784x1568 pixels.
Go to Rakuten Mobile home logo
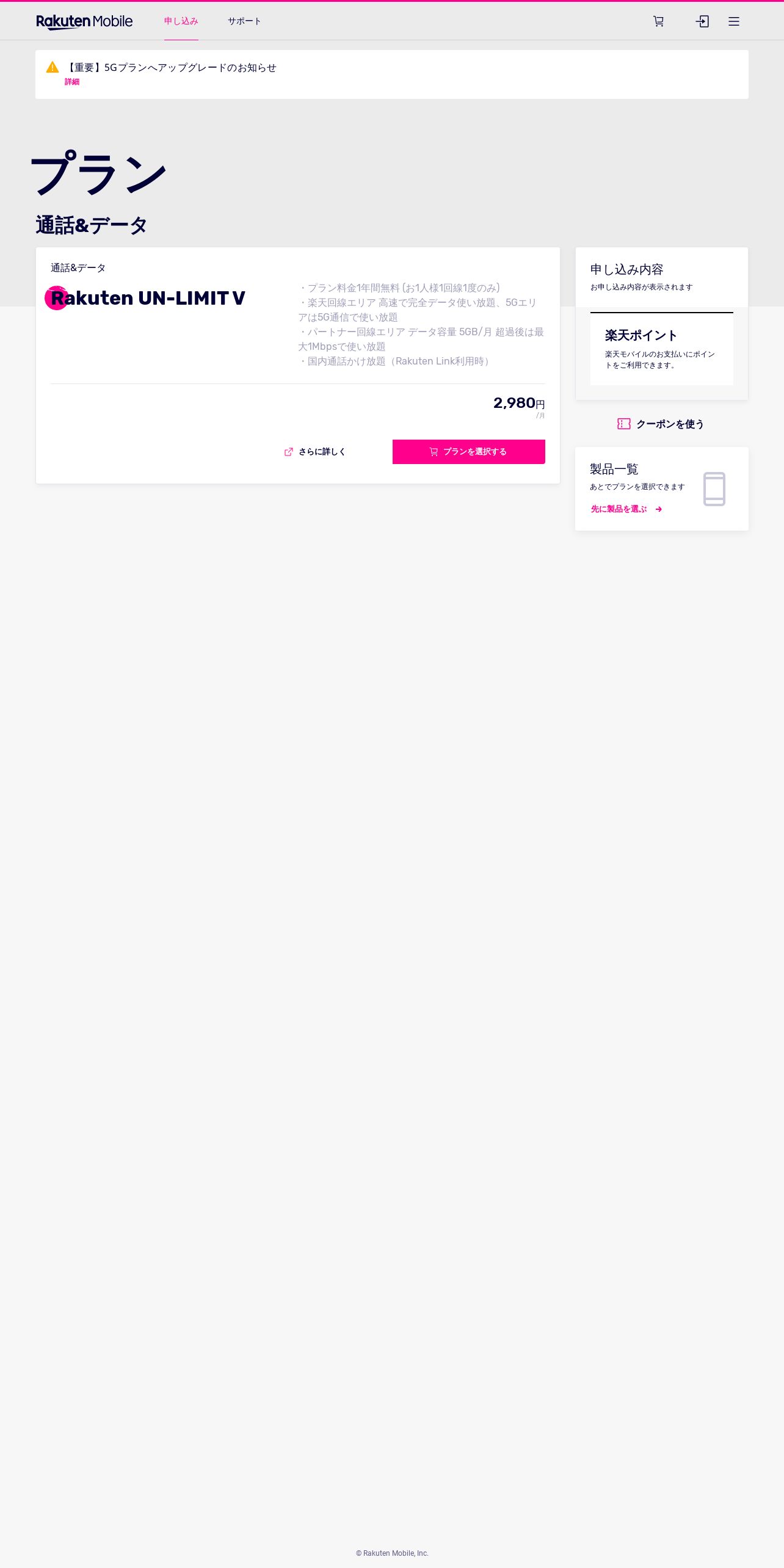(x=84, y=21)
